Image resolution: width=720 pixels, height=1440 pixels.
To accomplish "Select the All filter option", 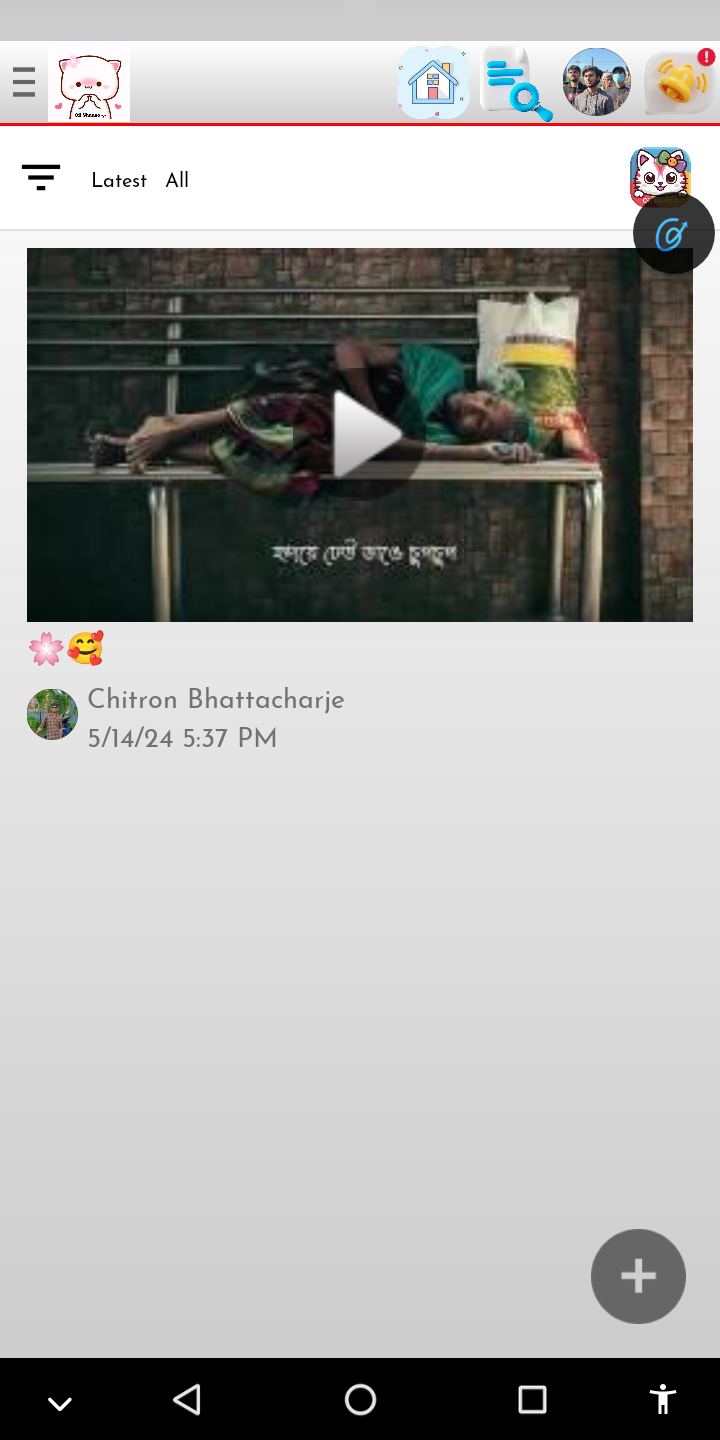I will point(177,181).
